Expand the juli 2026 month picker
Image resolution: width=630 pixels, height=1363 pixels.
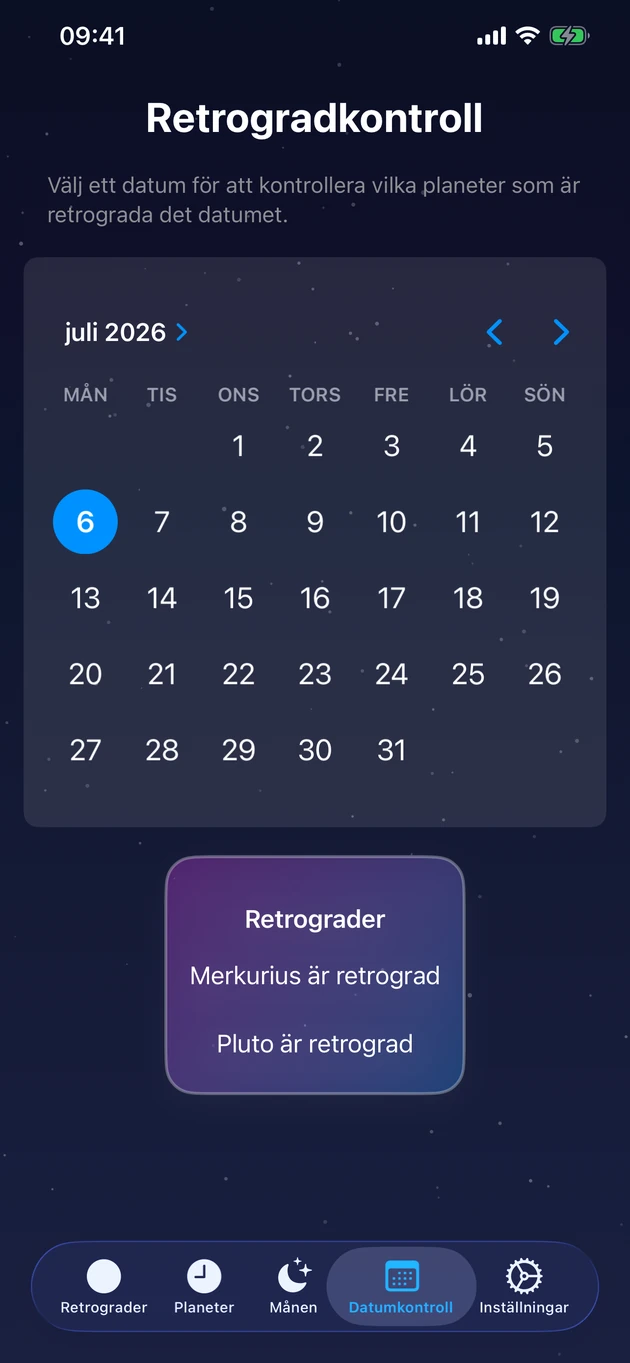[x=126, y=332]
